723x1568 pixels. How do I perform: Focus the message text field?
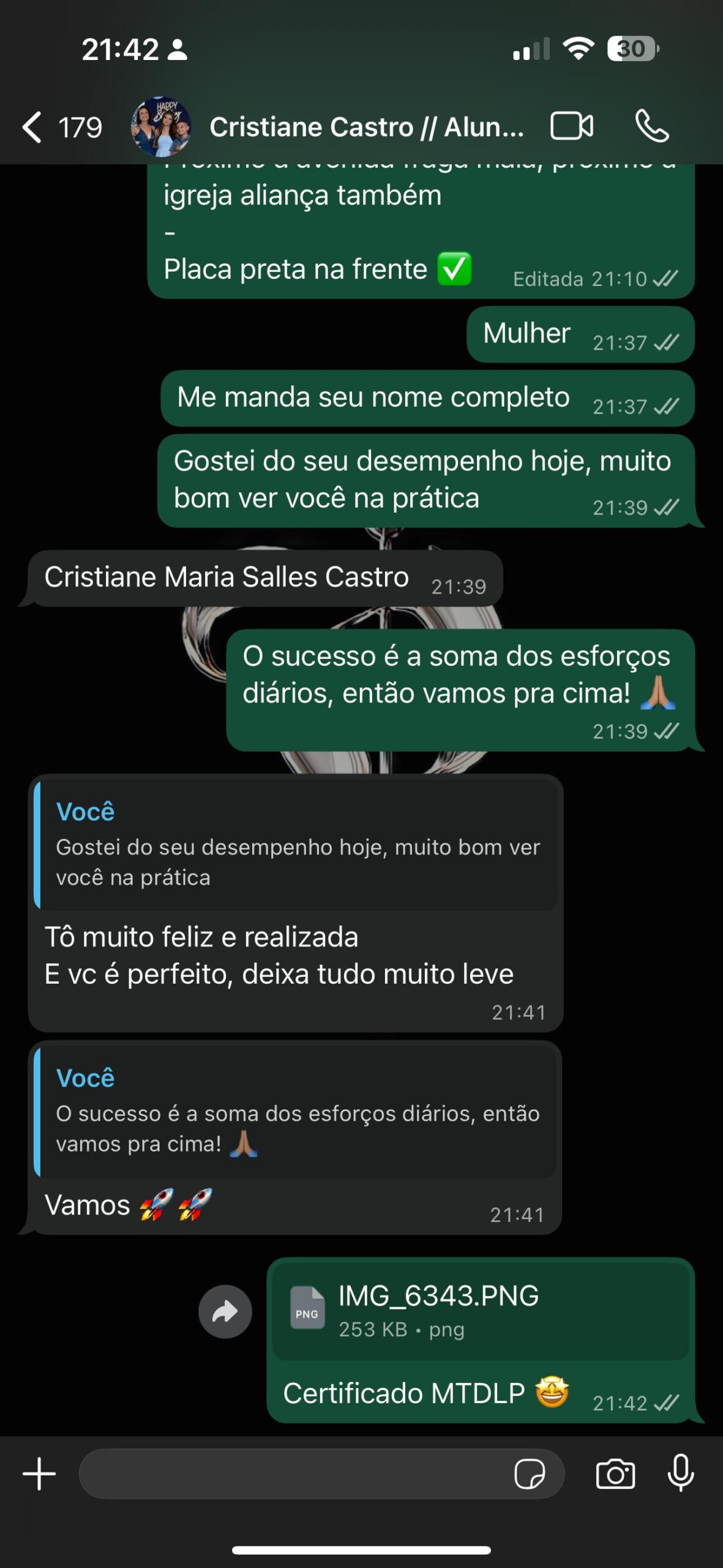tap(294, 1474)
